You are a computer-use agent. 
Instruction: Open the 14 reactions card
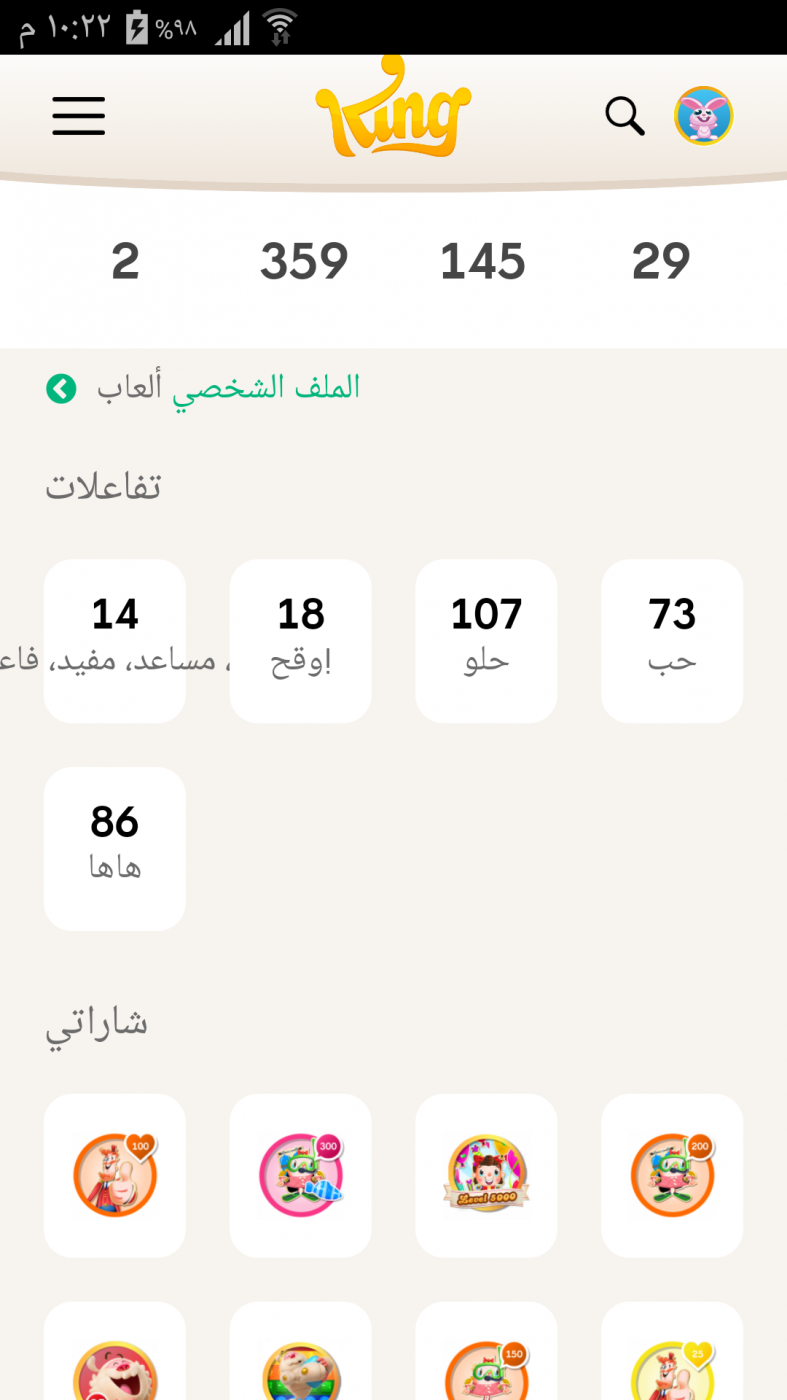(115, 641)
